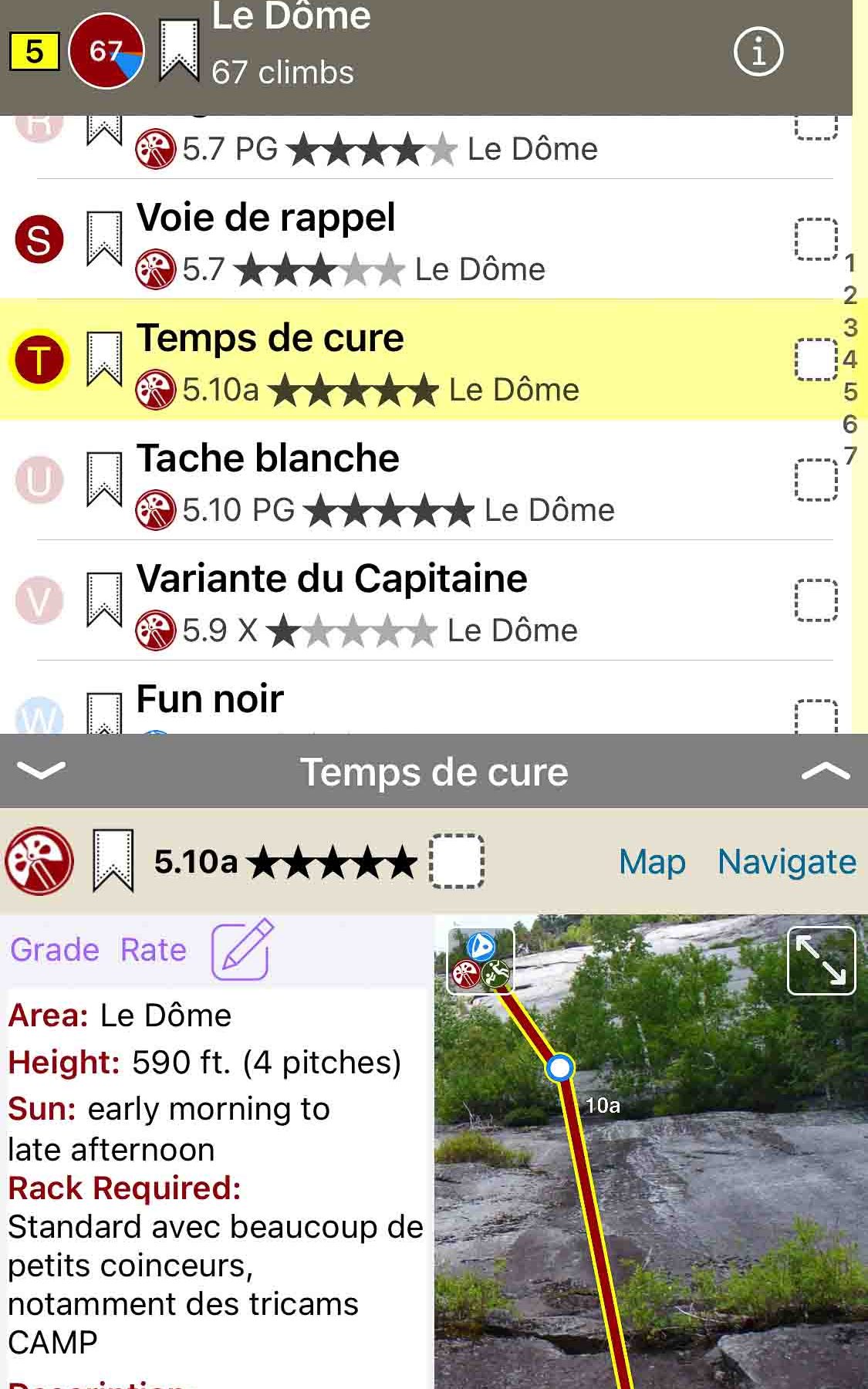Check off Tache blanche in the list

pos(816,480)
